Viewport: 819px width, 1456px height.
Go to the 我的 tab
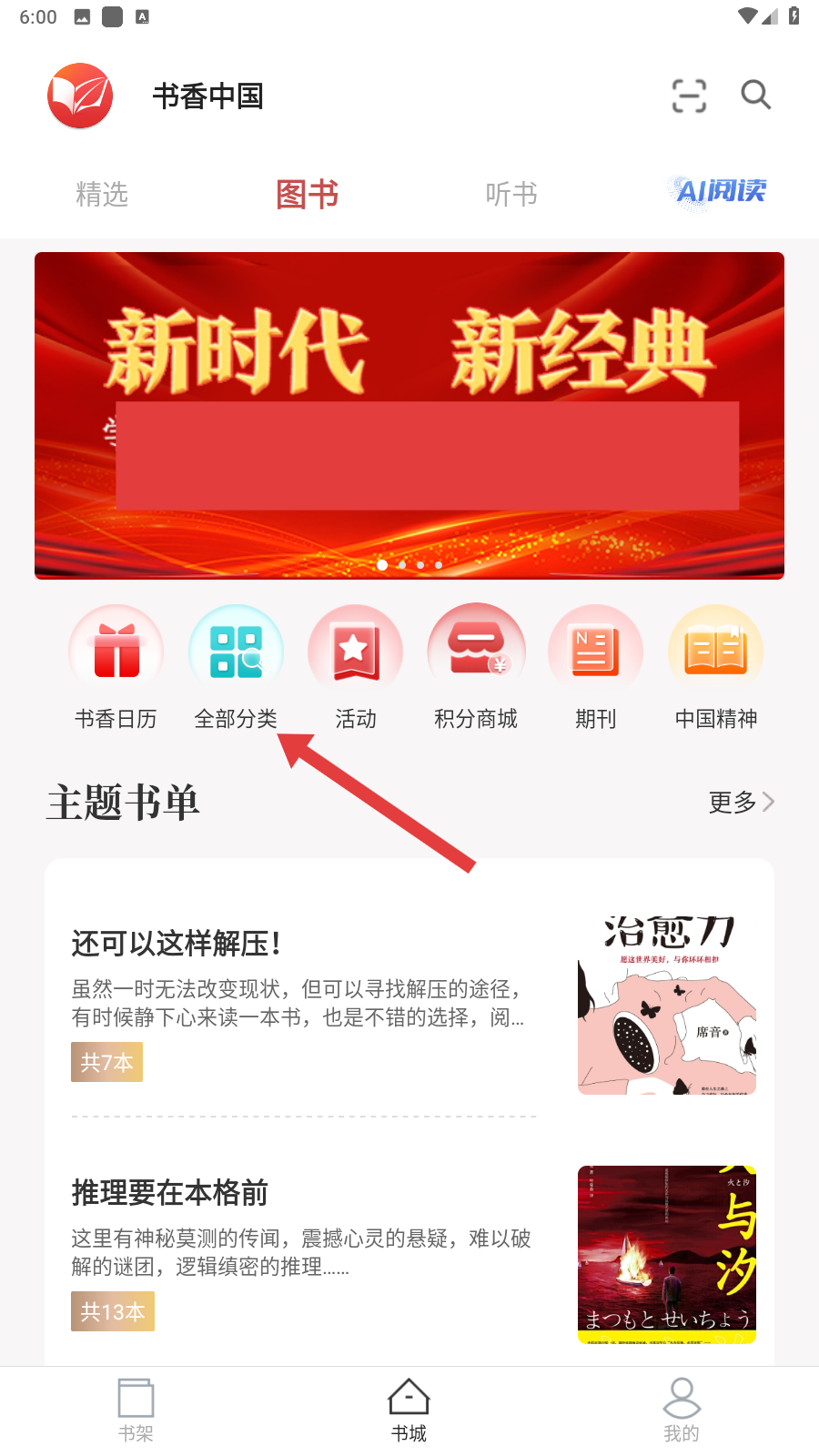coord(681,1409)
